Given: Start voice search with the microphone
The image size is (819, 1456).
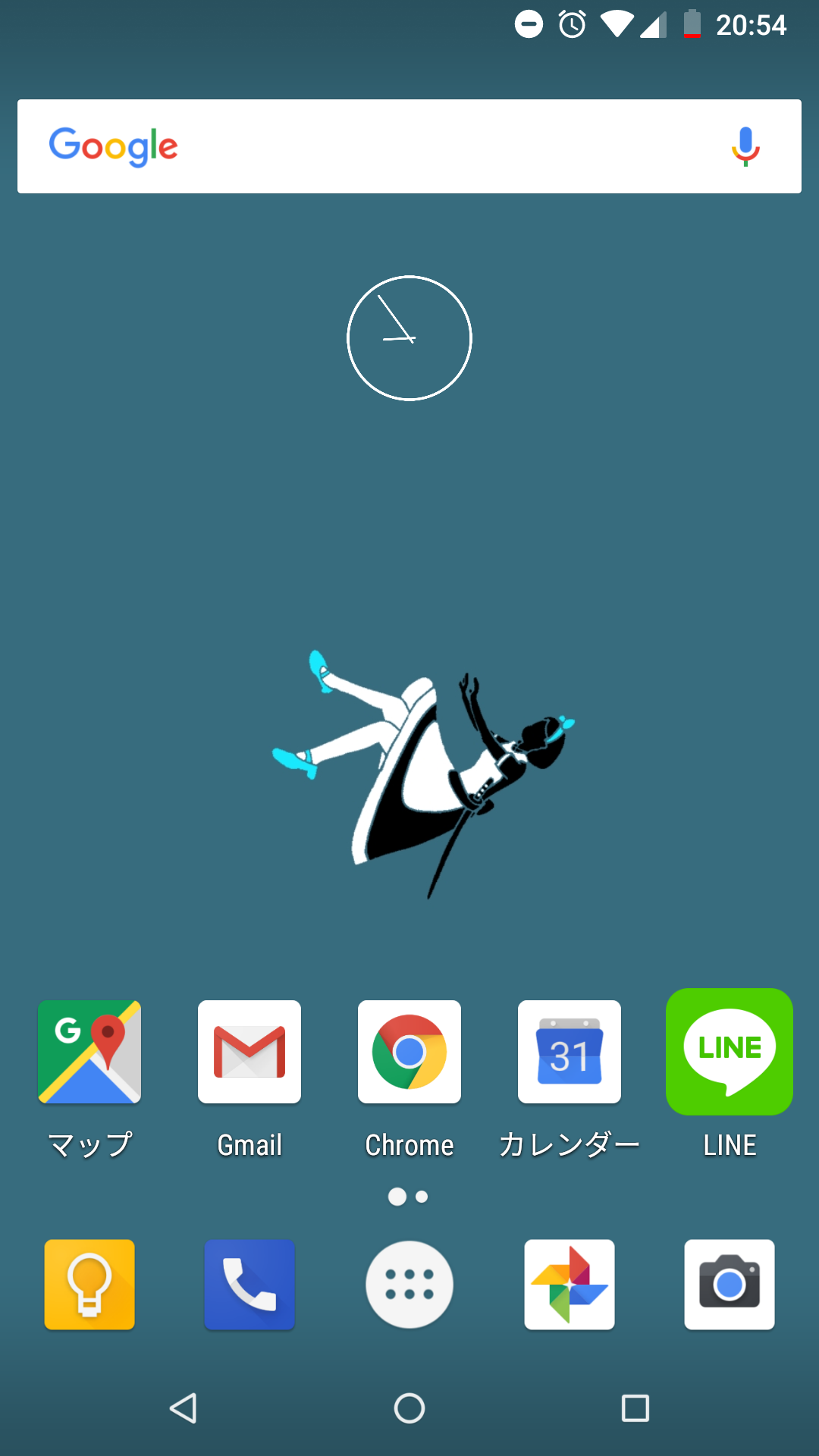Looking at the screenshot, I should click(x=745, y=146).
